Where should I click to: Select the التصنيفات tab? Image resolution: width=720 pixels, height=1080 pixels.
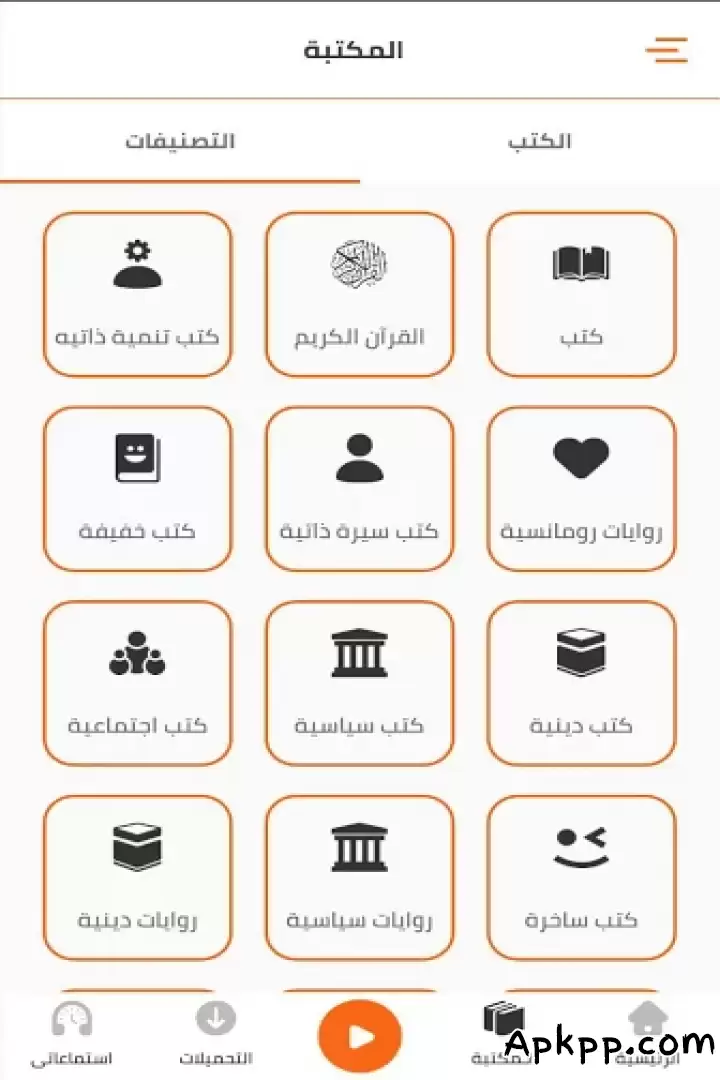coord(180,141)
